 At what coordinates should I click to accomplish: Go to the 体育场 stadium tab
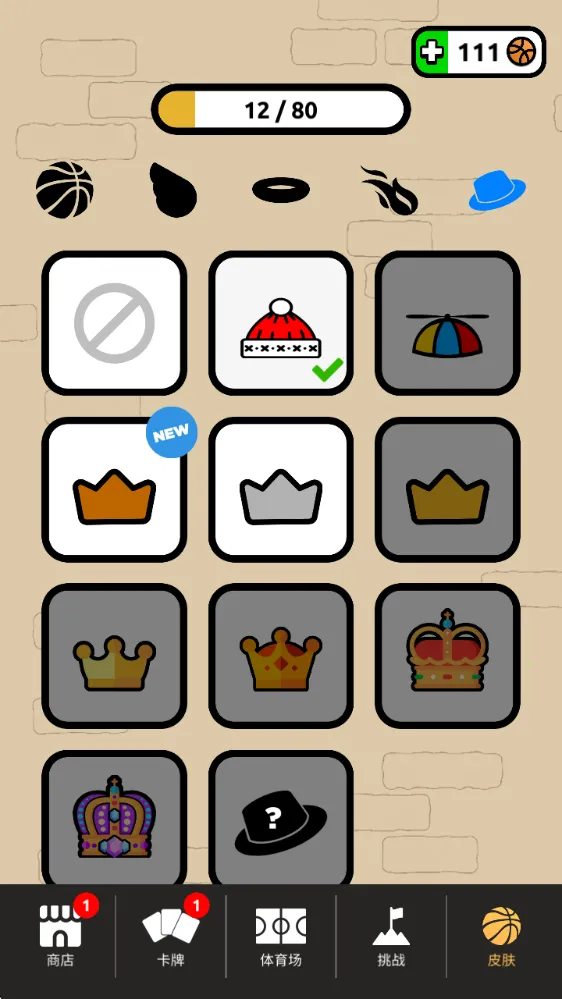tap(281, 935)
